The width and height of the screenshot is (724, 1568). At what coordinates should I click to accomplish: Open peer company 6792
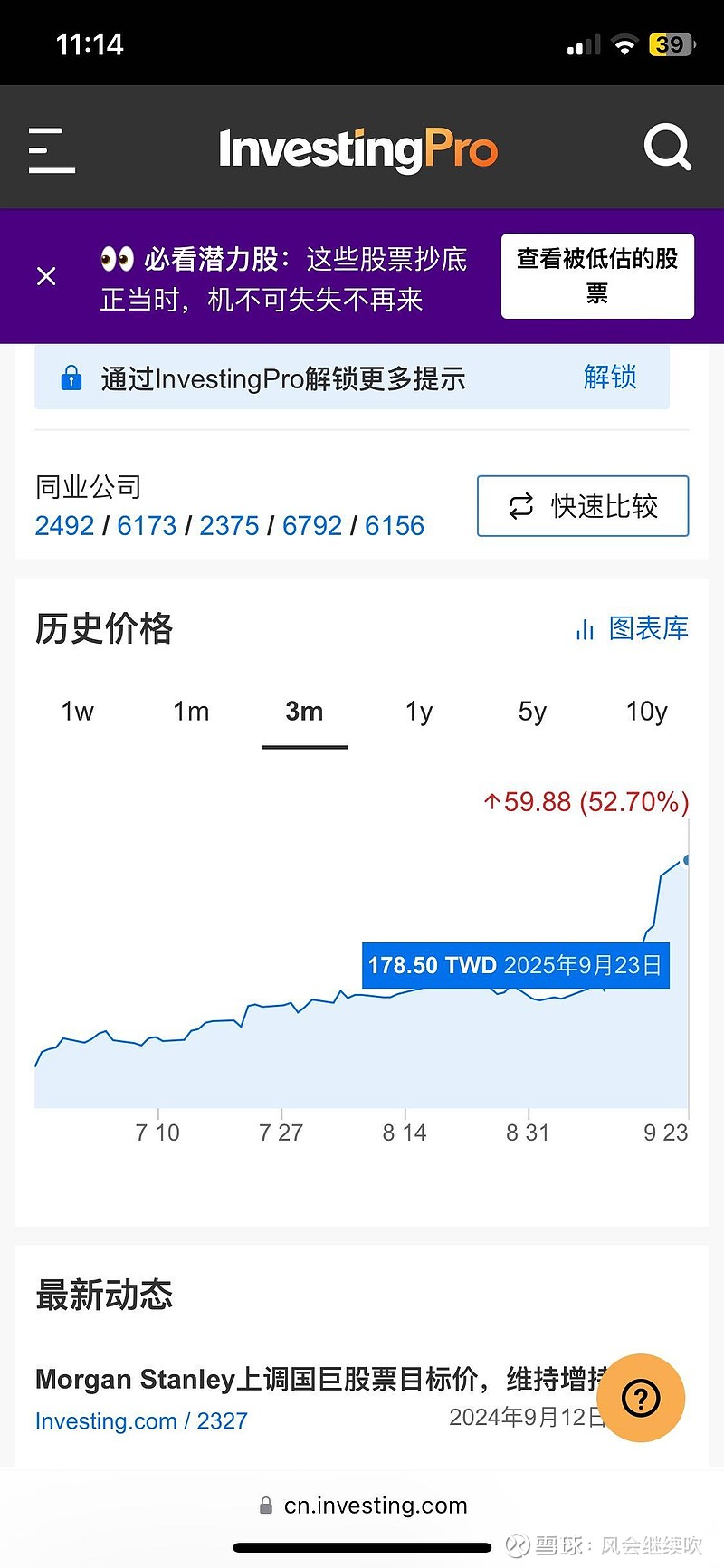[312, 526]
